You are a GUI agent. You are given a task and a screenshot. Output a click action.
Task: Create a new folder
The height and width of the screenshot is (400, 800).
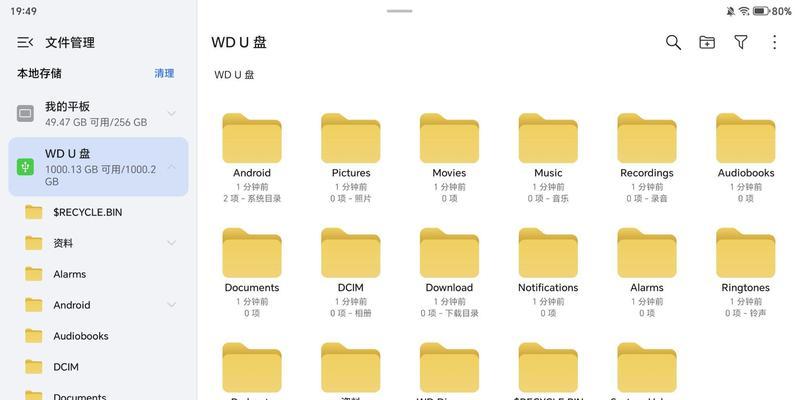tap(707, 42)
